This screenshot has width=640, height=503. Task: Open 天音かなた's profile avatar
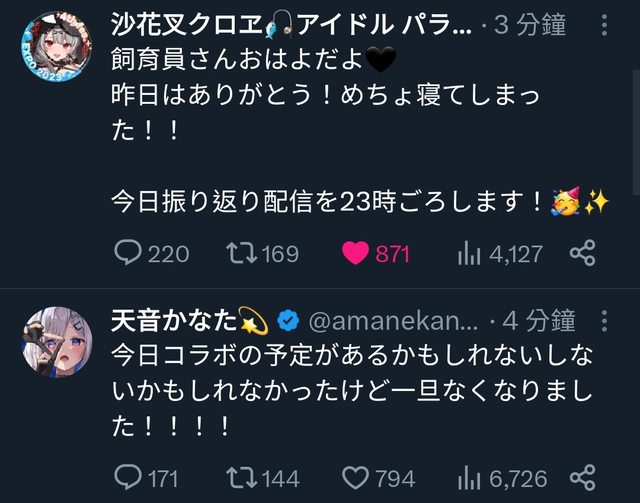(x=57, y=341)
